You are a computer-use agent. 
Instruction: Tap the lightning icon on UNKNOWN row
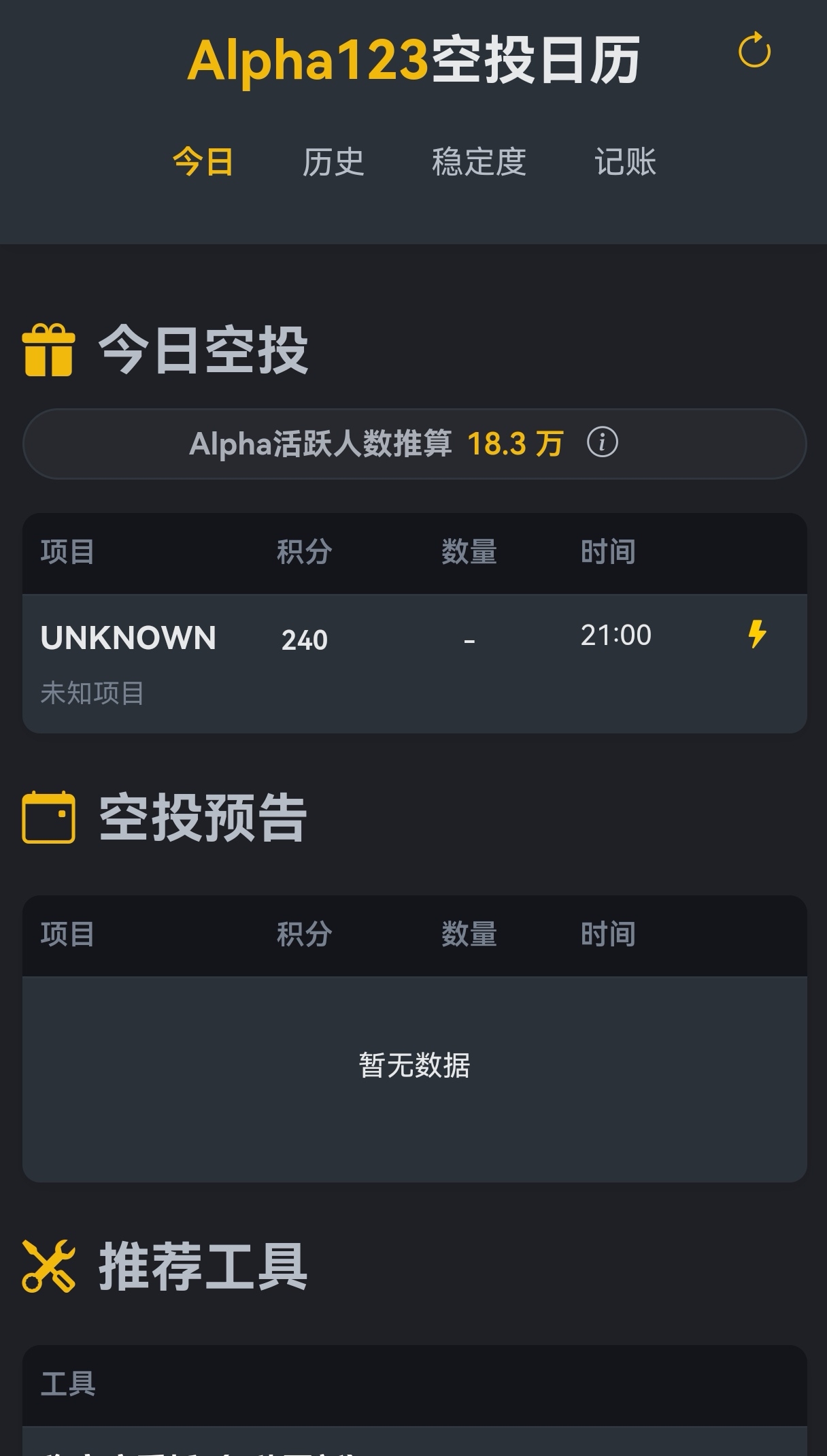[x=757, y=634]
